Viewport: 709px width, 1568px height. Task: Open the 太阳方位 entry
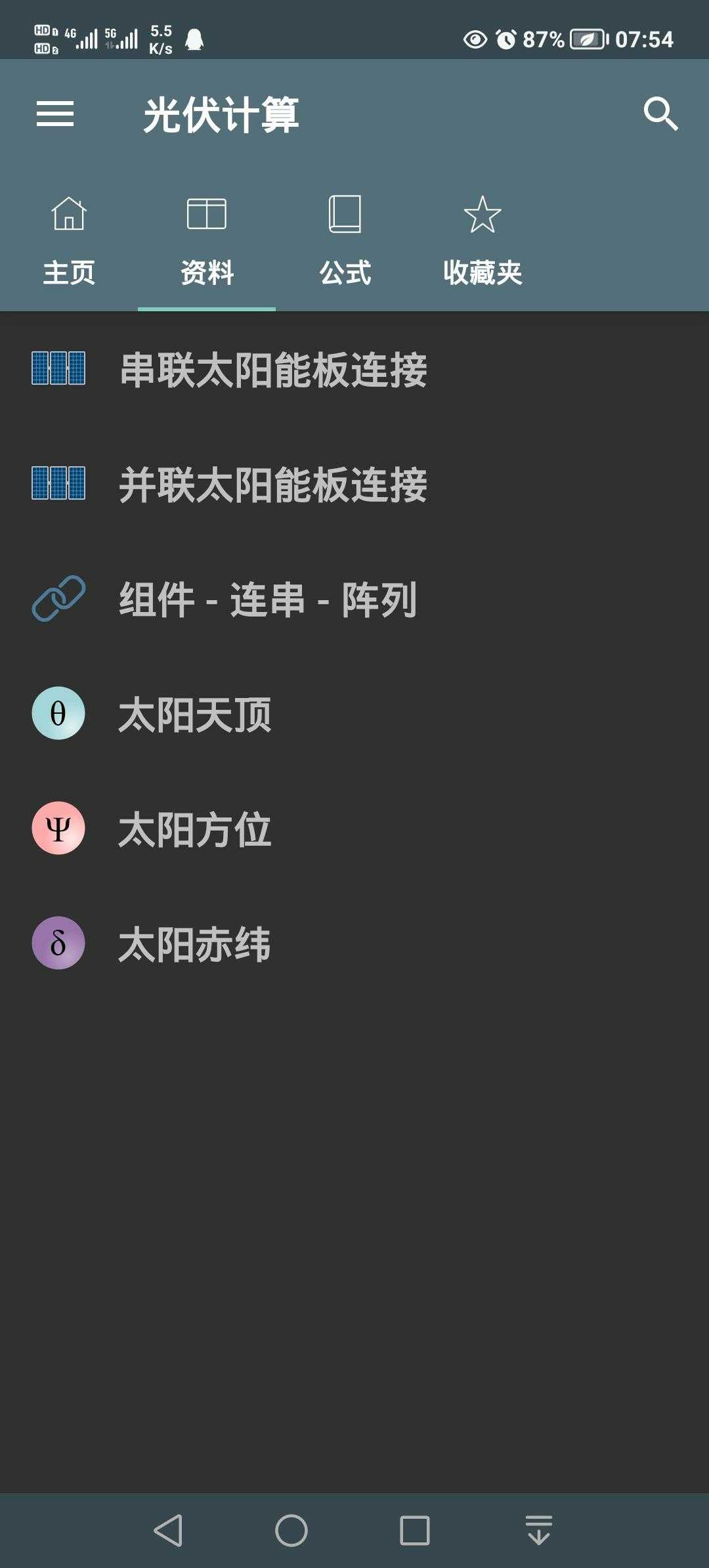(194, 829)
